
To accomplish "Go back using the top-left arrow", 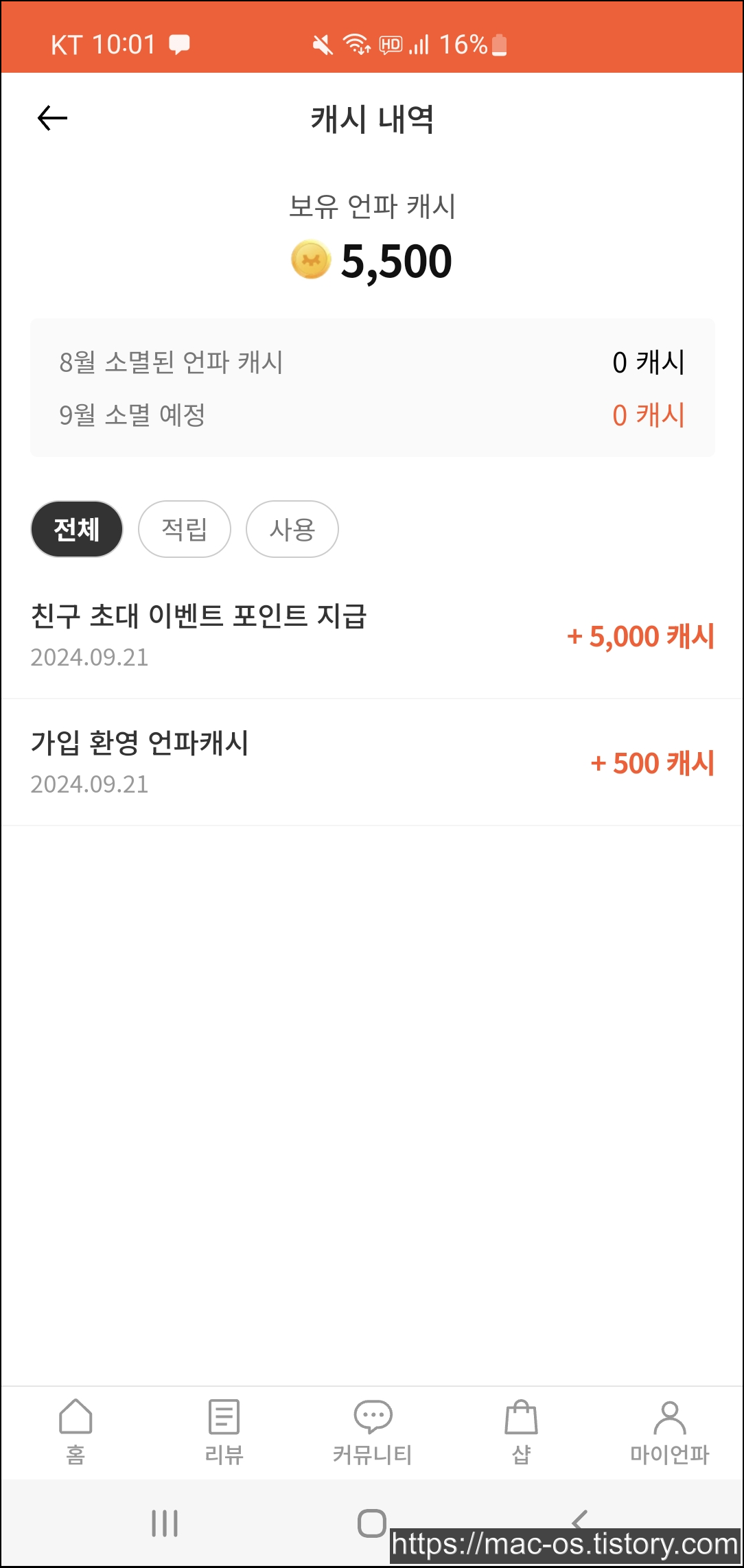I will point(52,118).
